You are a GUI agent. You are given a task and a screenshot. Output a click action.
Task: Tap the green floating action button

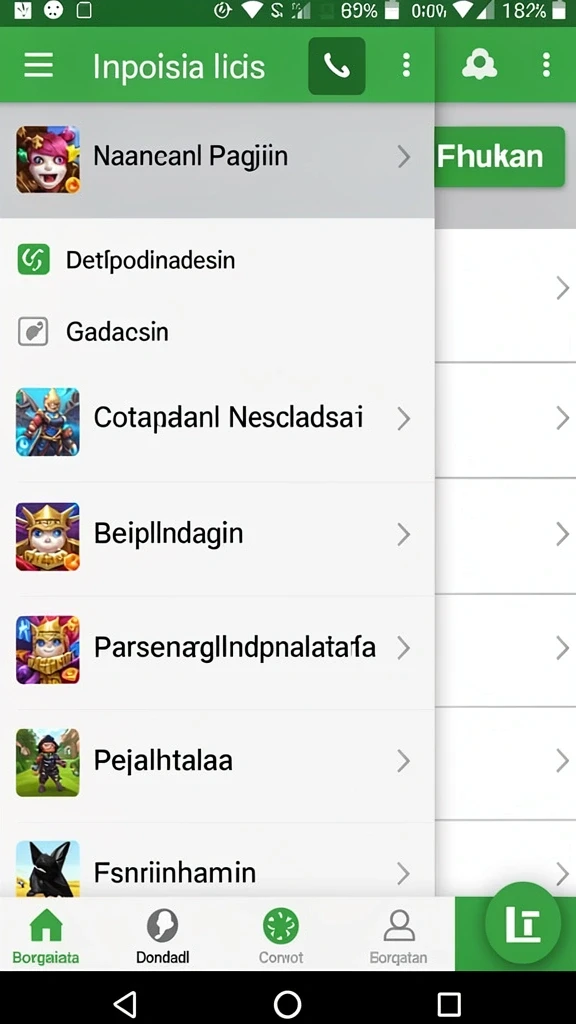[522, 923]
